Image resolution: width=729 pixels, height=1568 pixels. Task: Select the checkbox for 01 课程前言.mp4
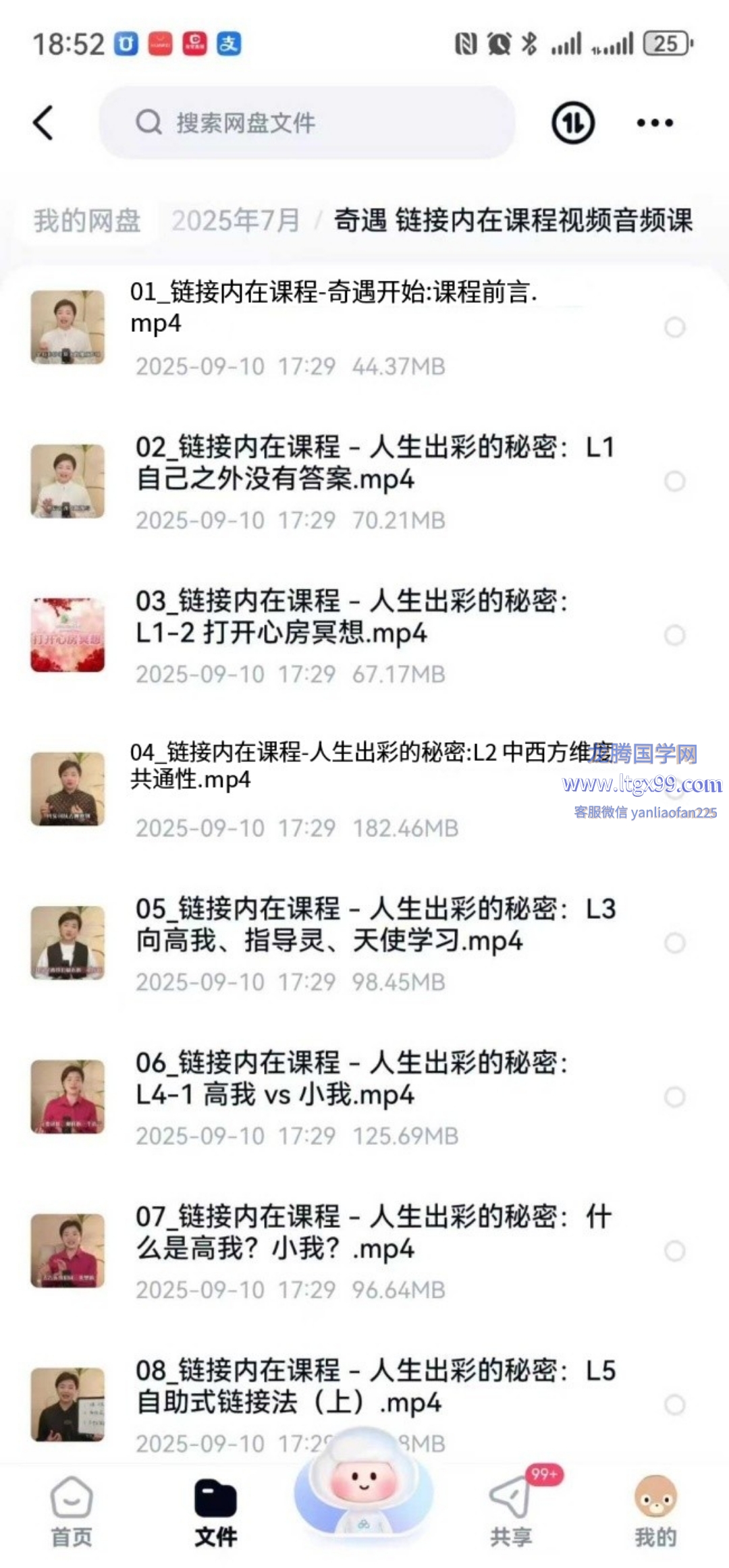click(x=674, y=328)
